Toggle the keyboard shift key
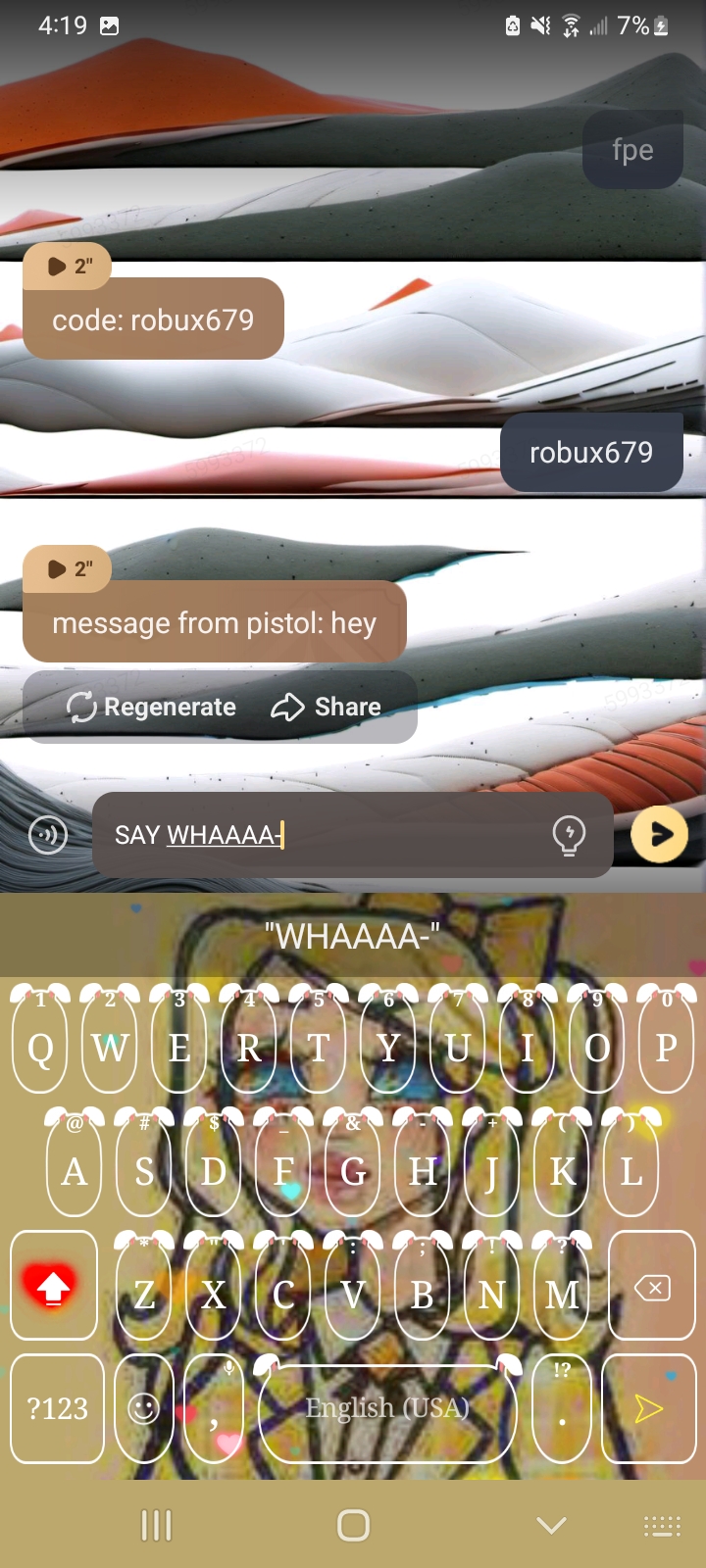The height and width of the screenshot is (1568, 706). (54, 1286)
